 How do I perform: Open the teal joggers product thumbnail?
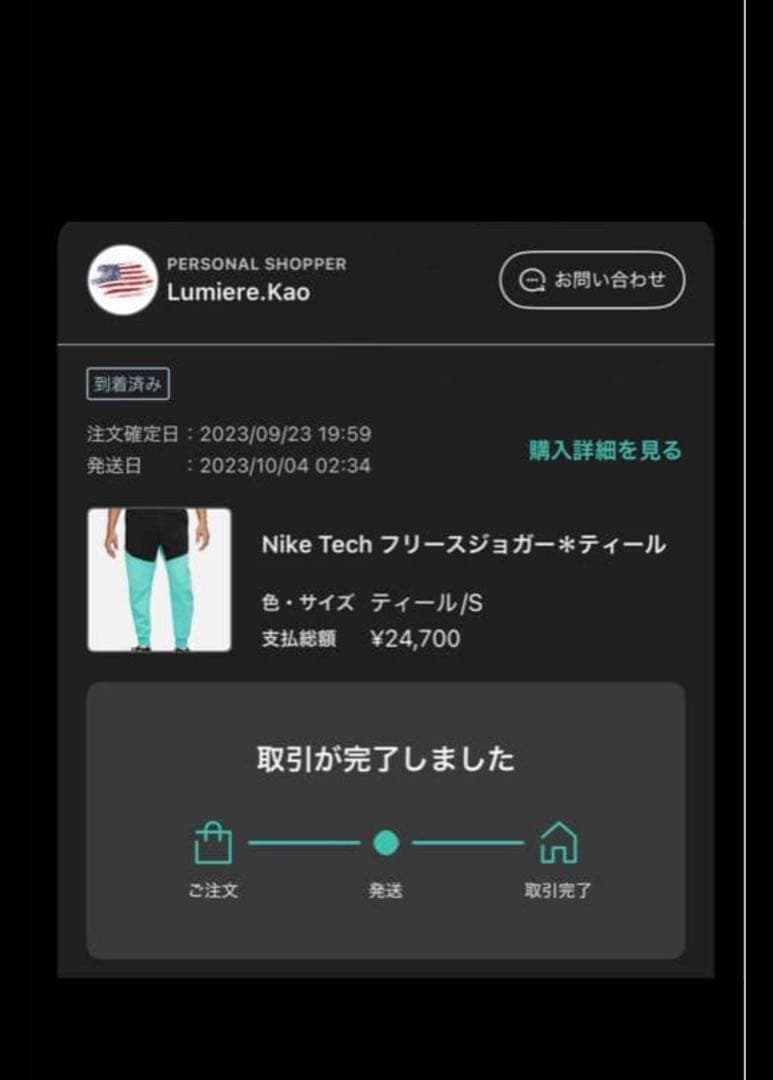(157, 580)
